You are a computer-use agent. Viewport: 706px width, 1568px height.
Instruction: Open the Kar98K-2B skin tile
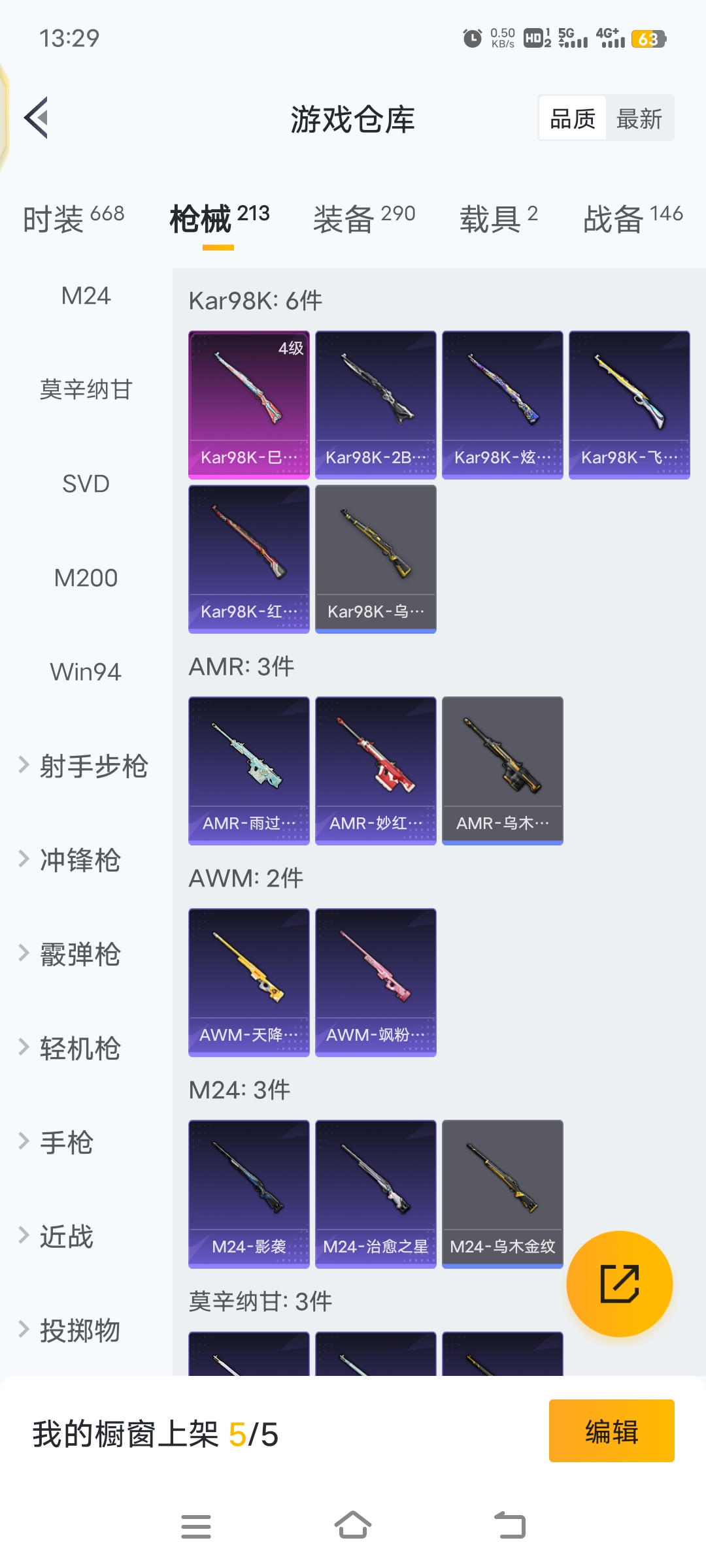(x=375, y=404)
